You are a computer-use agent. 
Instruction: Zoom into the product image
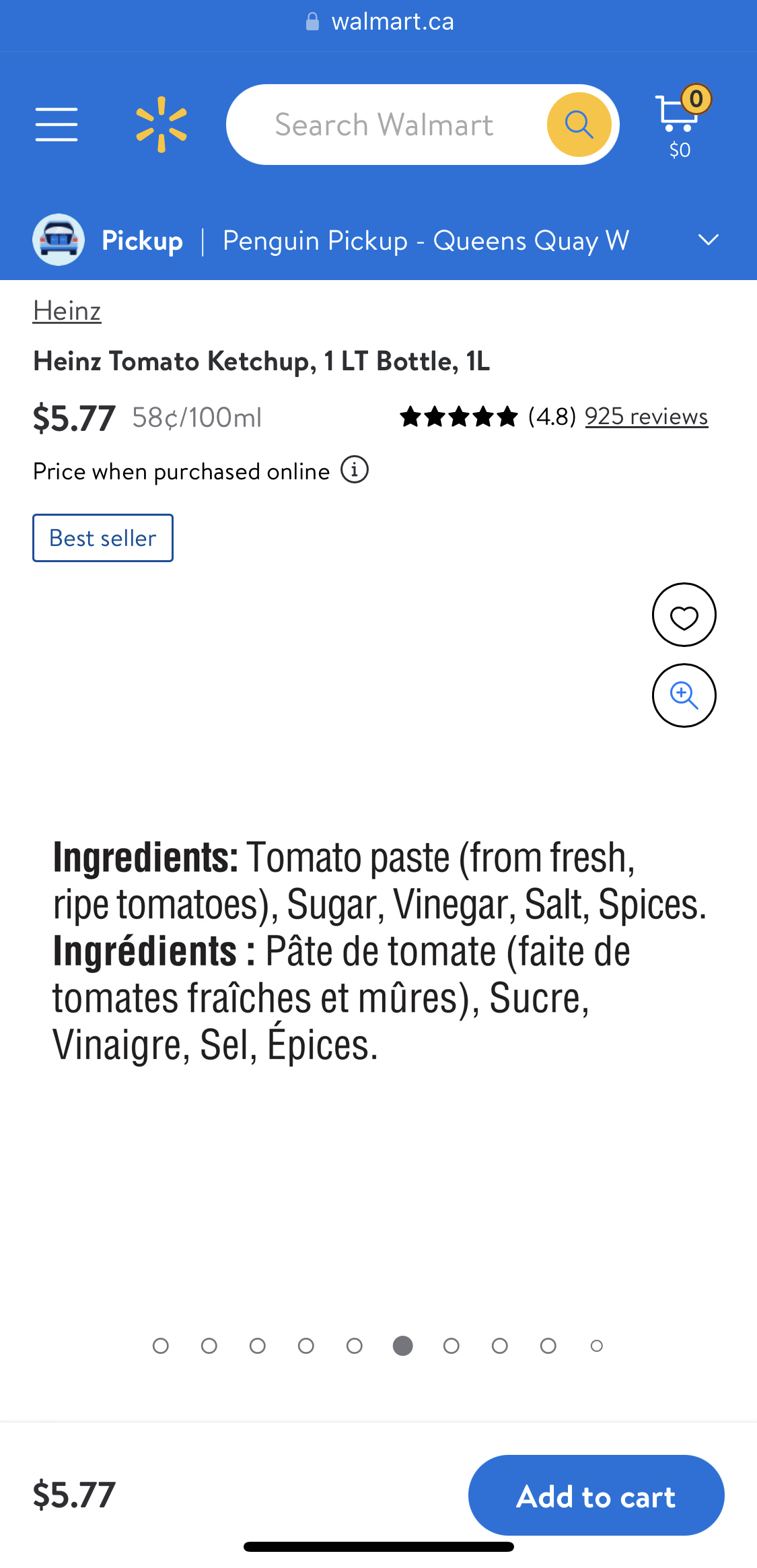[x=684, y=695]
